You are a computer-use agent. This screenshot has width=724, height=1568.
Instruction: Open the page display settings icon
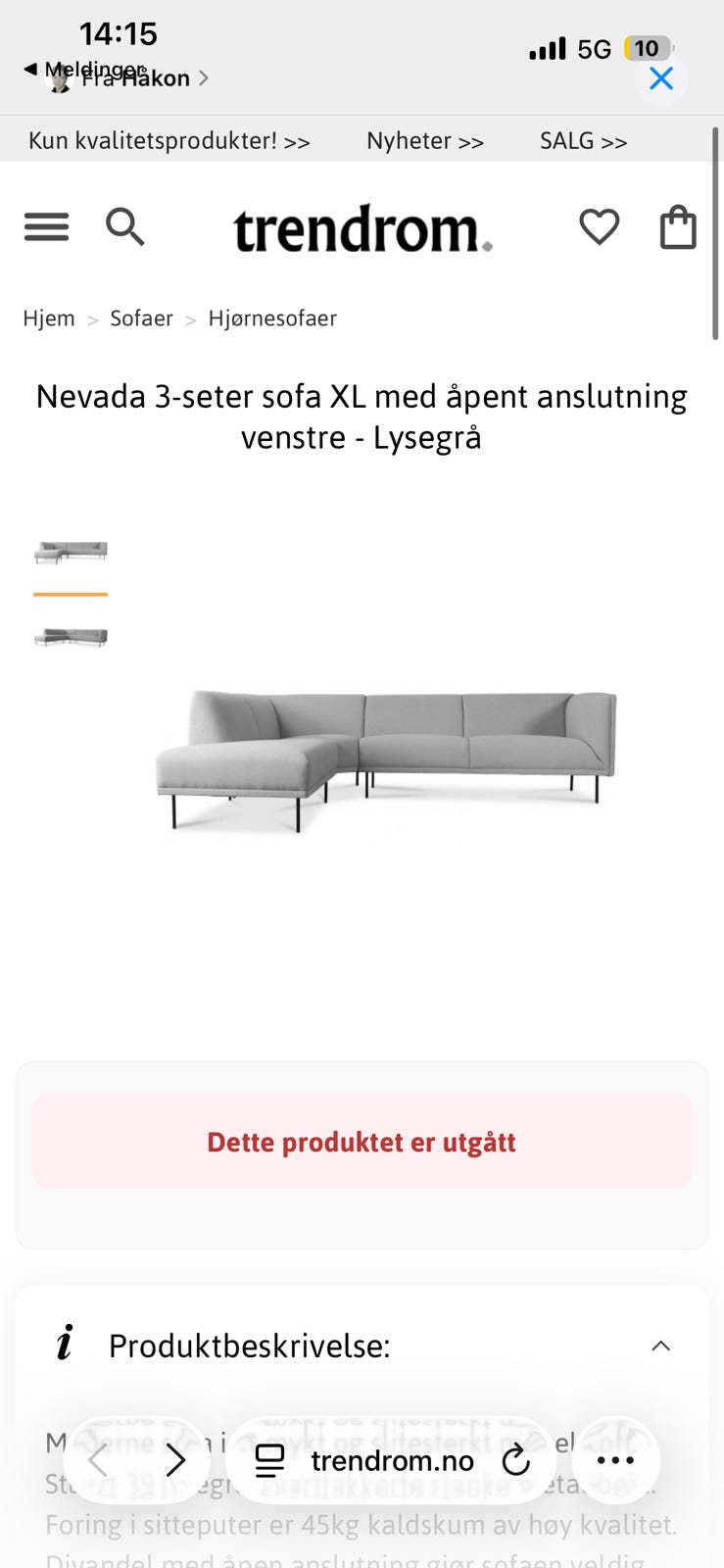click(267, 1460)
